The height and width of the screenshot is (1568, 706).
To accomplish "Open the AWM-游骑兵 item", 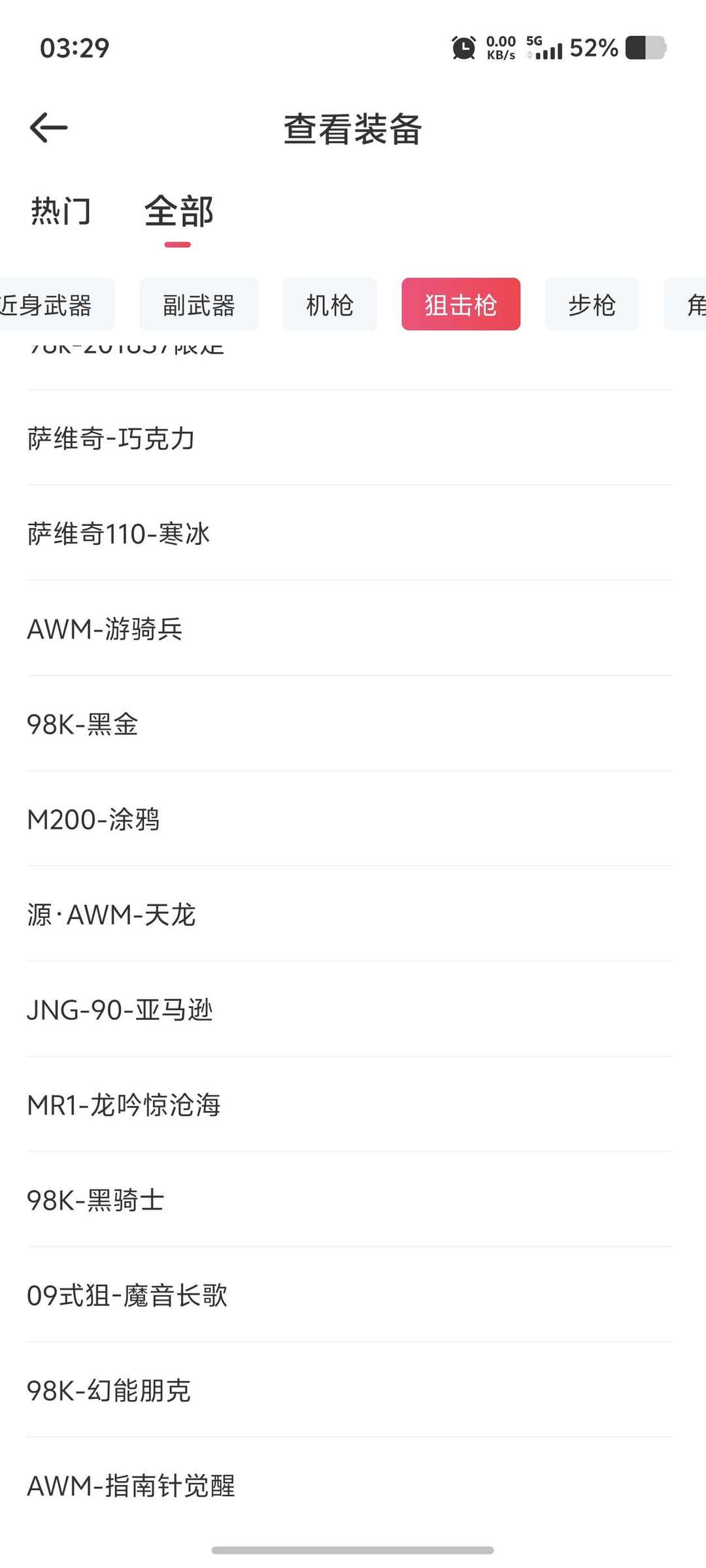I will 105,629.
